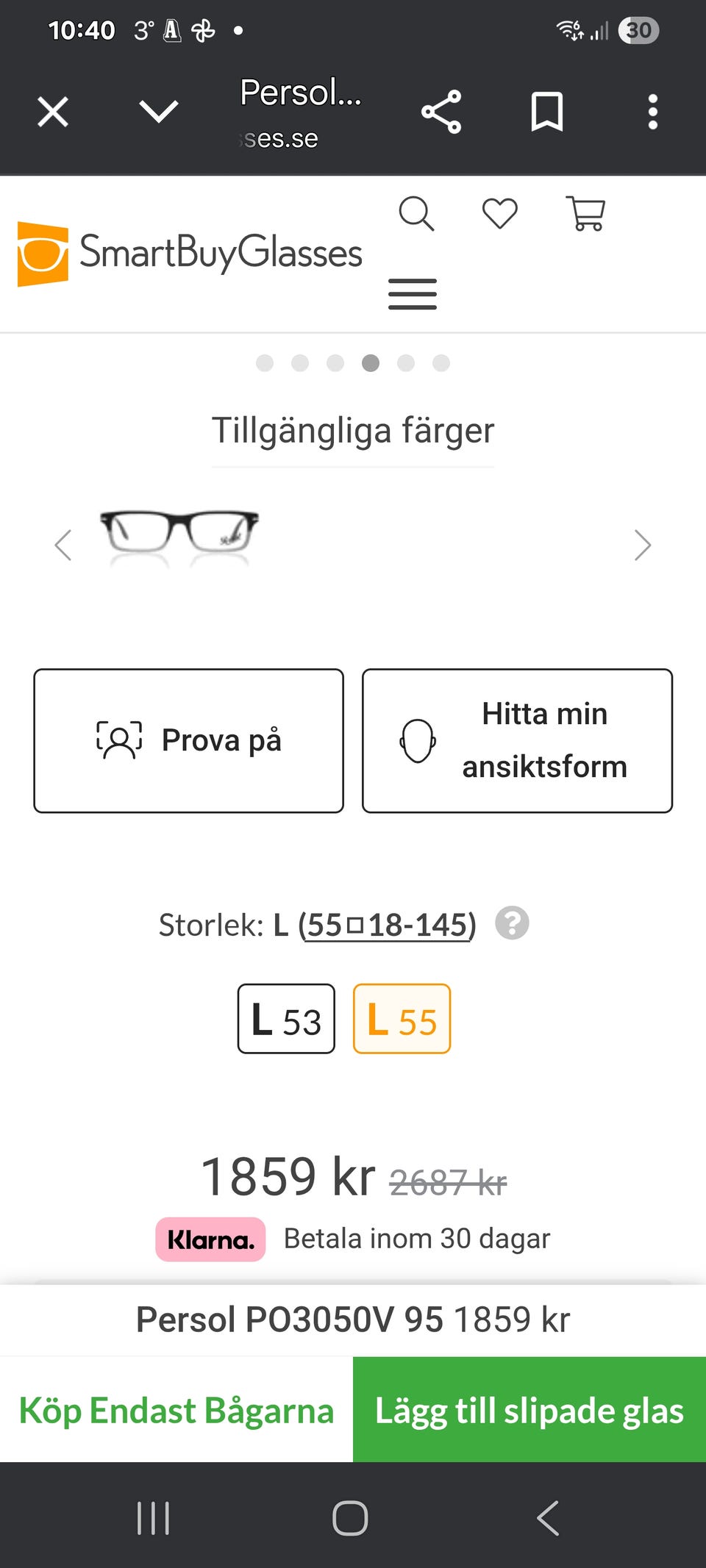Screen dimensions: 706x1568
Task: Show previous available colors
Action: [64, 545]
